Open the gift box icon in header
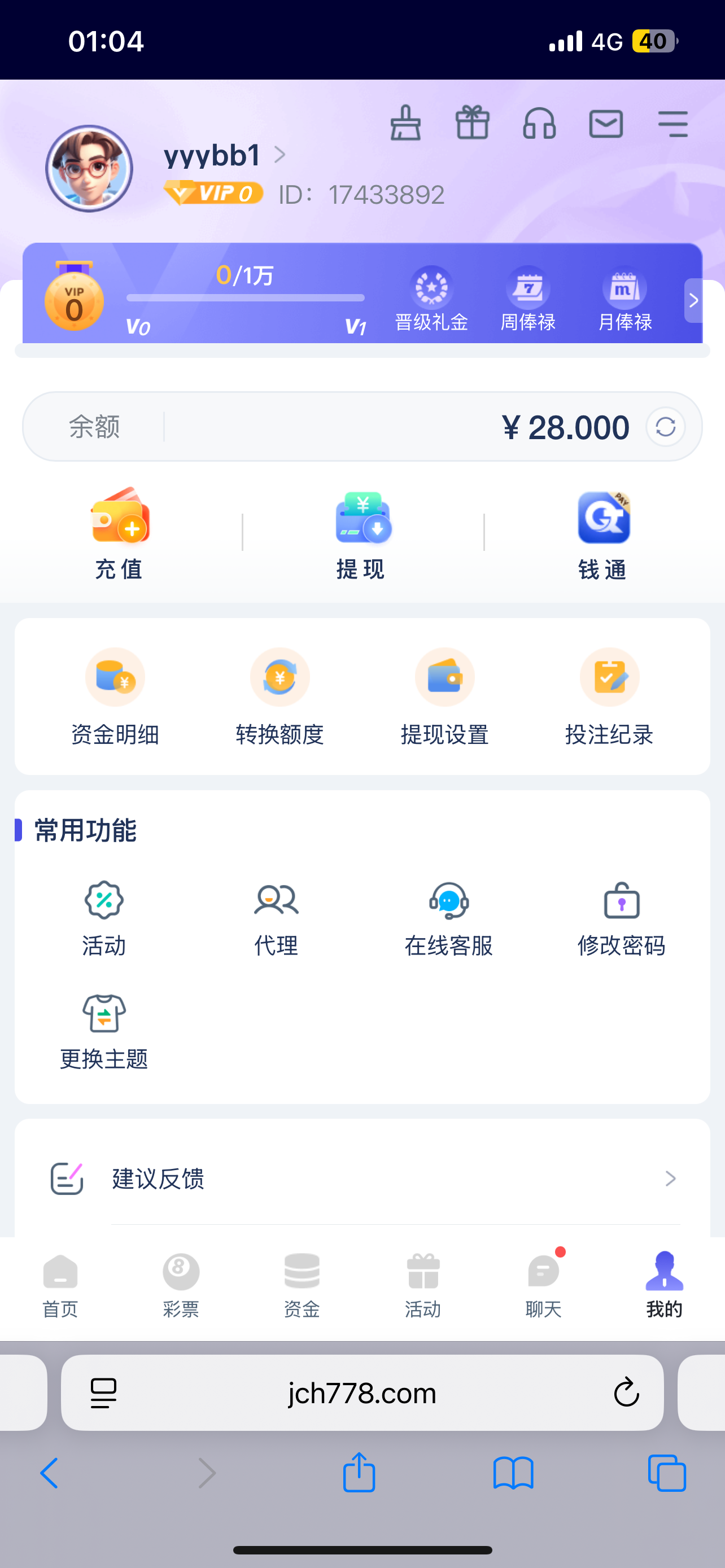Screen dimensions: 725x1568 473,124
